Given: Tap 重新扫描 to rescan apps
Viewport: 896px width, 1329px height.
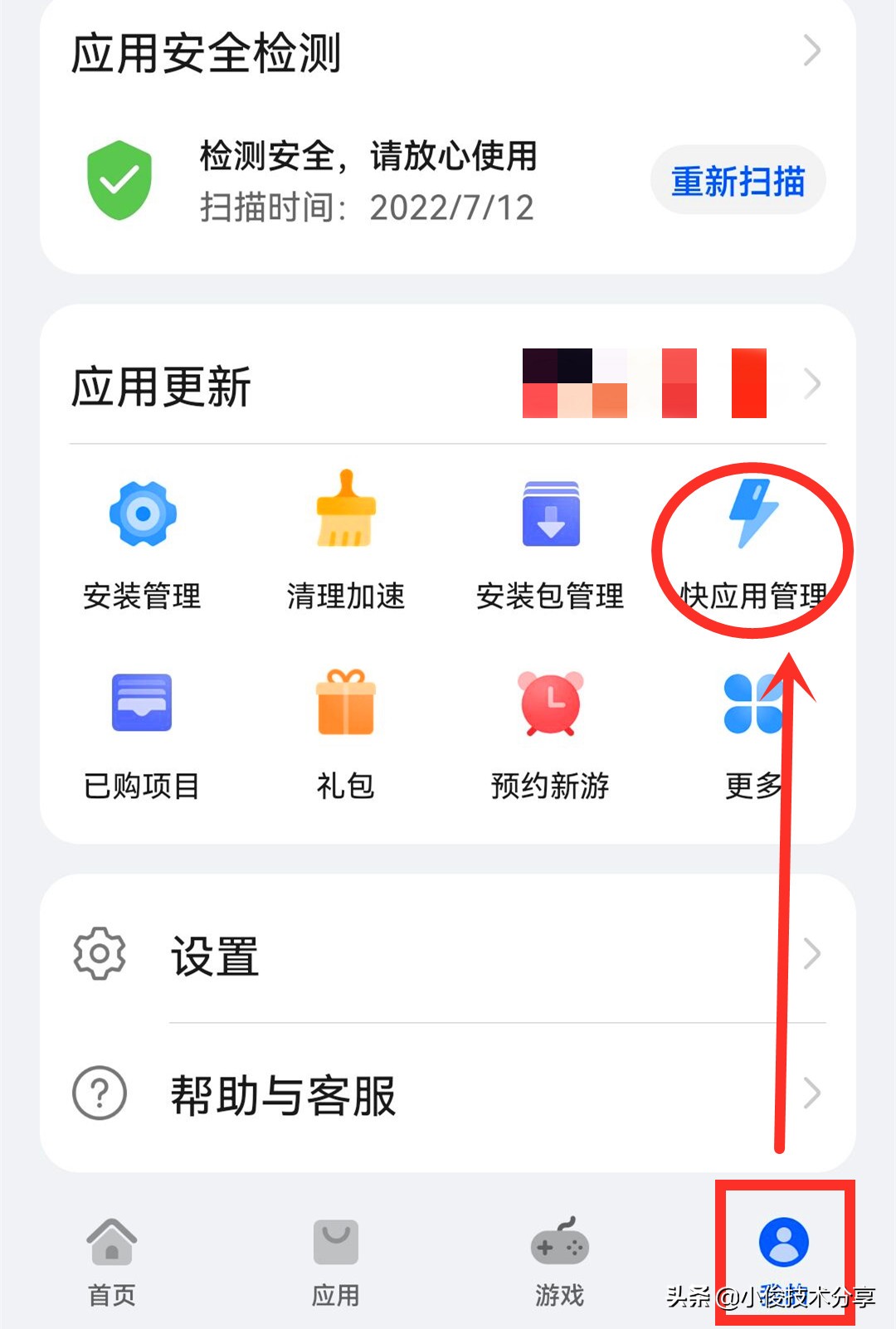Looking at the screenshot, I should pos(737,181).
